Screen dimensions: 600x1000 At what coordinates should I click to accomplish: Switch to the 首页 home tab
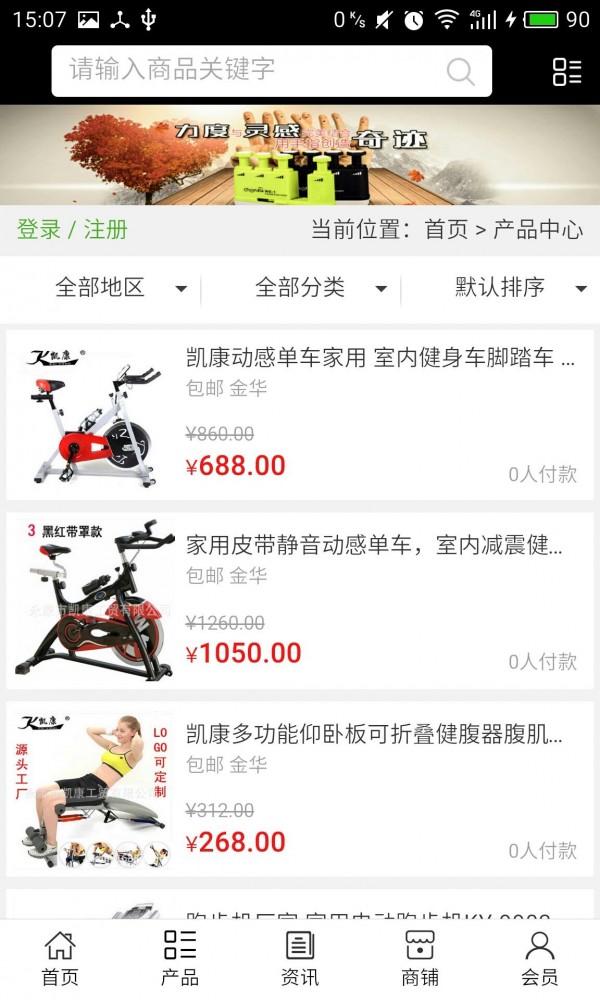(60, 959)
